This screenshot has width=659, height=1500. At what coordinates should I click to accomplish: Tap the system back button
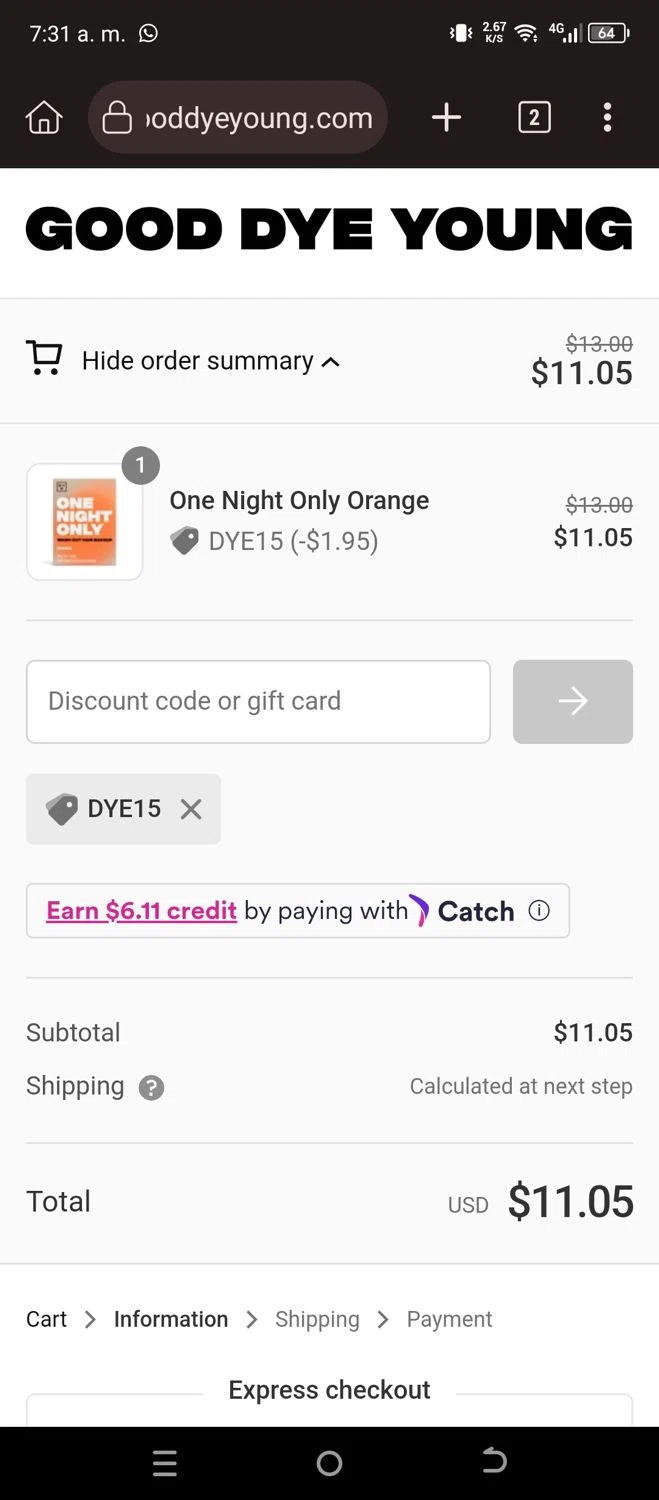coord(494,1463)
